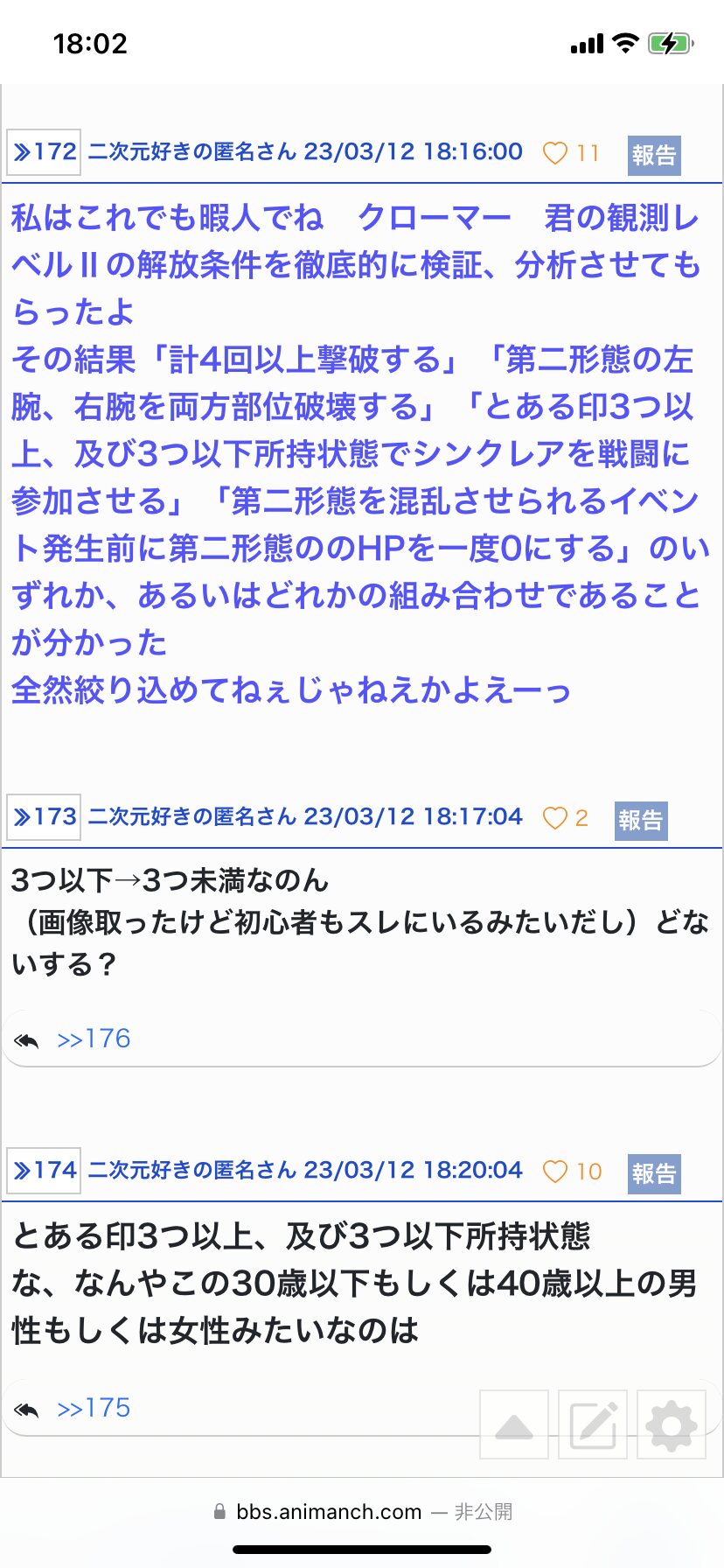This screenshot has height=1568, width=724.
Task: Jump to top with up arrow button
Action: tap(514, 1424)
